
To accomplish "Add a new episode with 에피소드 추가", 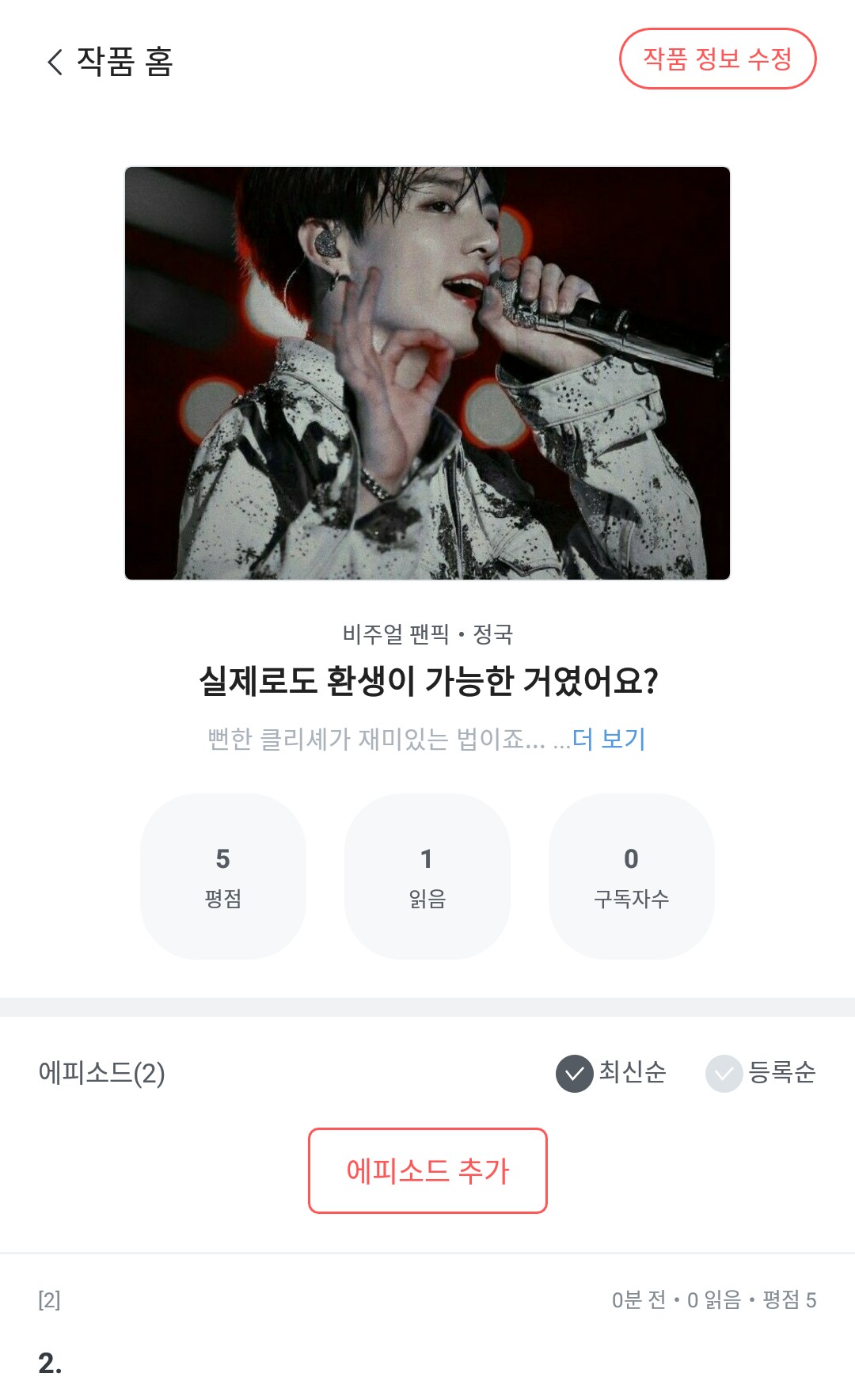I will (x=427, y=1170).
